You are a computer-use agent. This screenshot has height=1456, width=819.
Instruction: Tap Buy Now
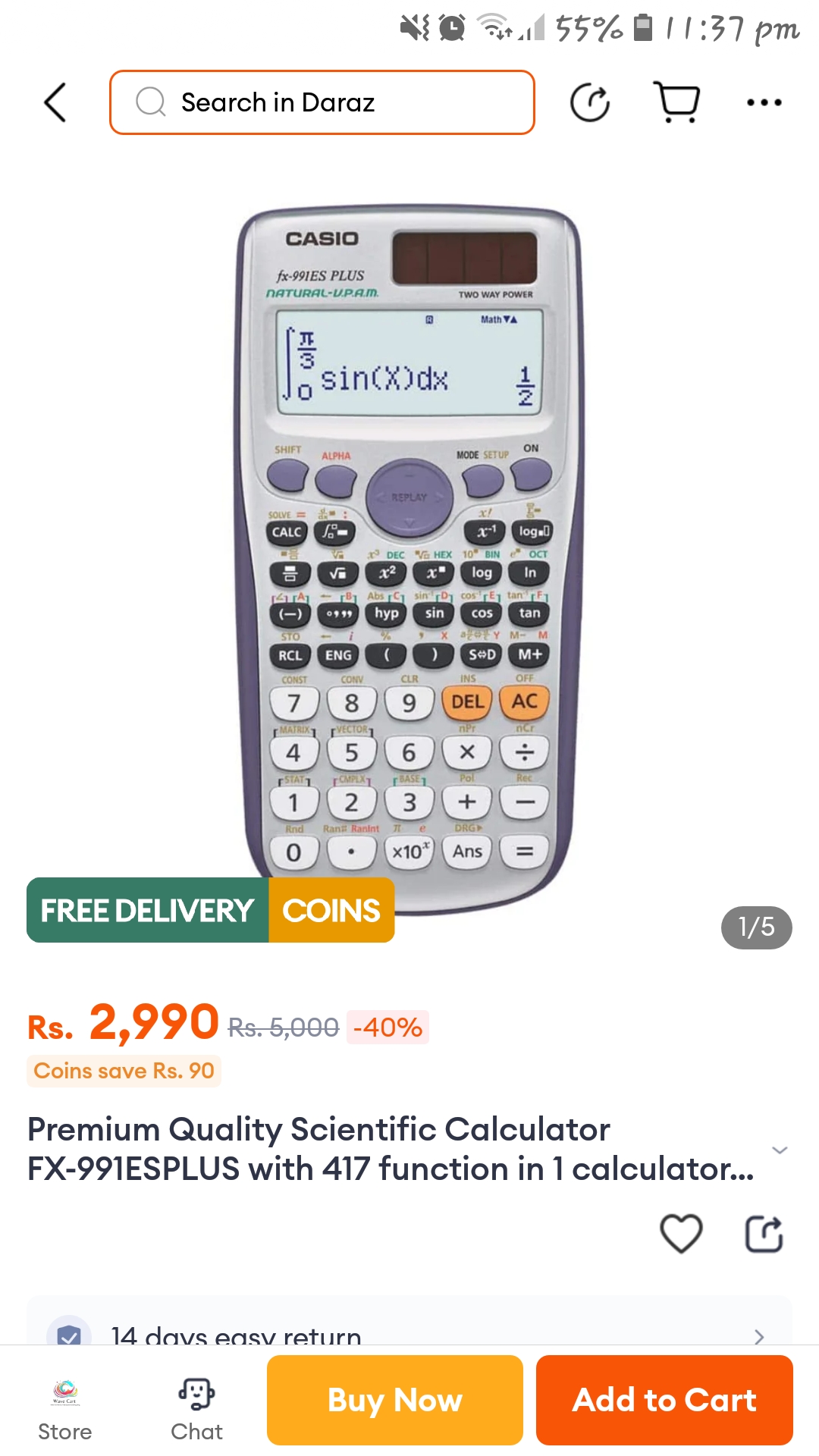[x=395, y=1400]
